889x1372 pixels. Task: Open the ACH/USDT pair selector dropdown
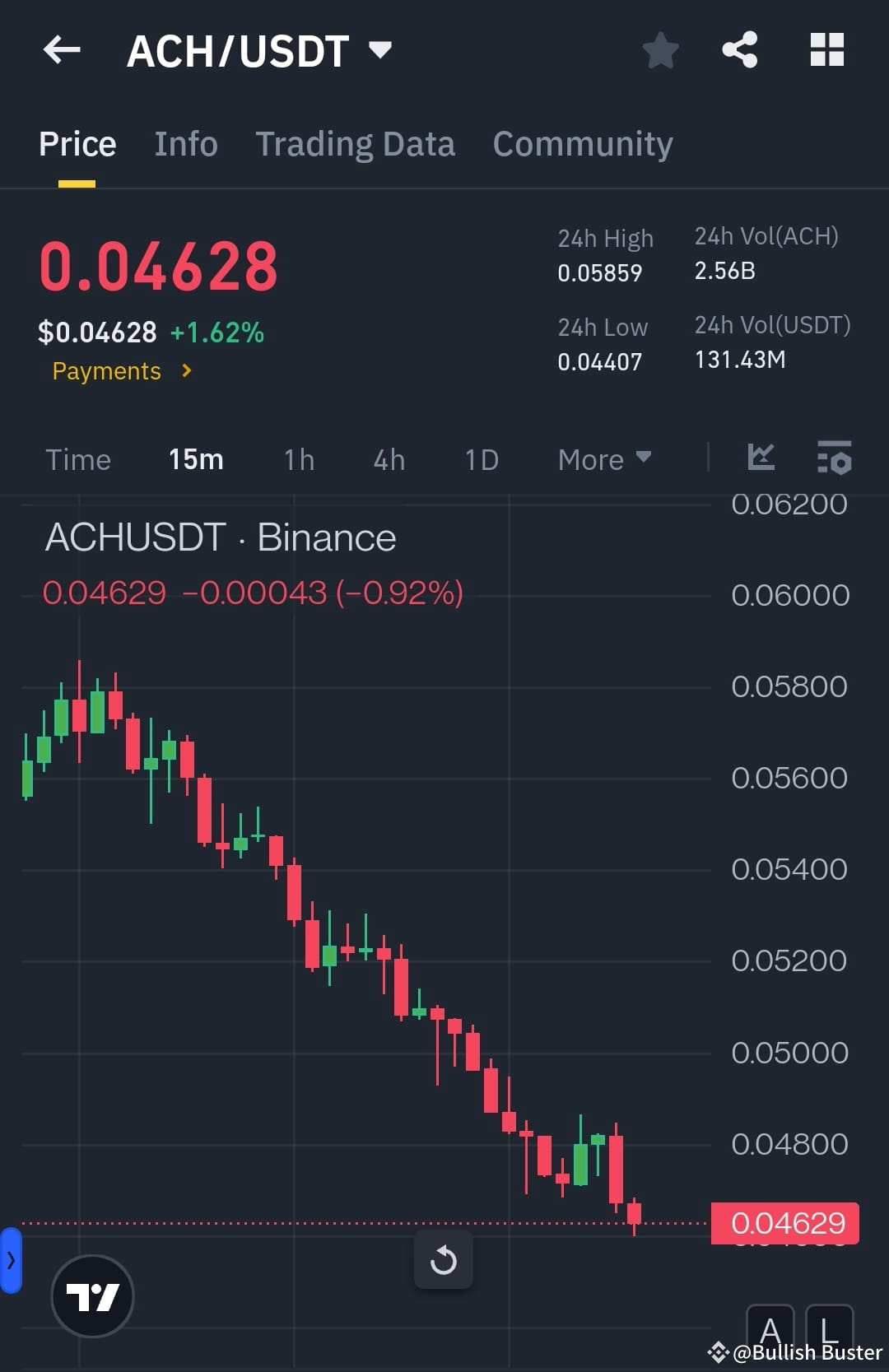[x=259, y=49]
